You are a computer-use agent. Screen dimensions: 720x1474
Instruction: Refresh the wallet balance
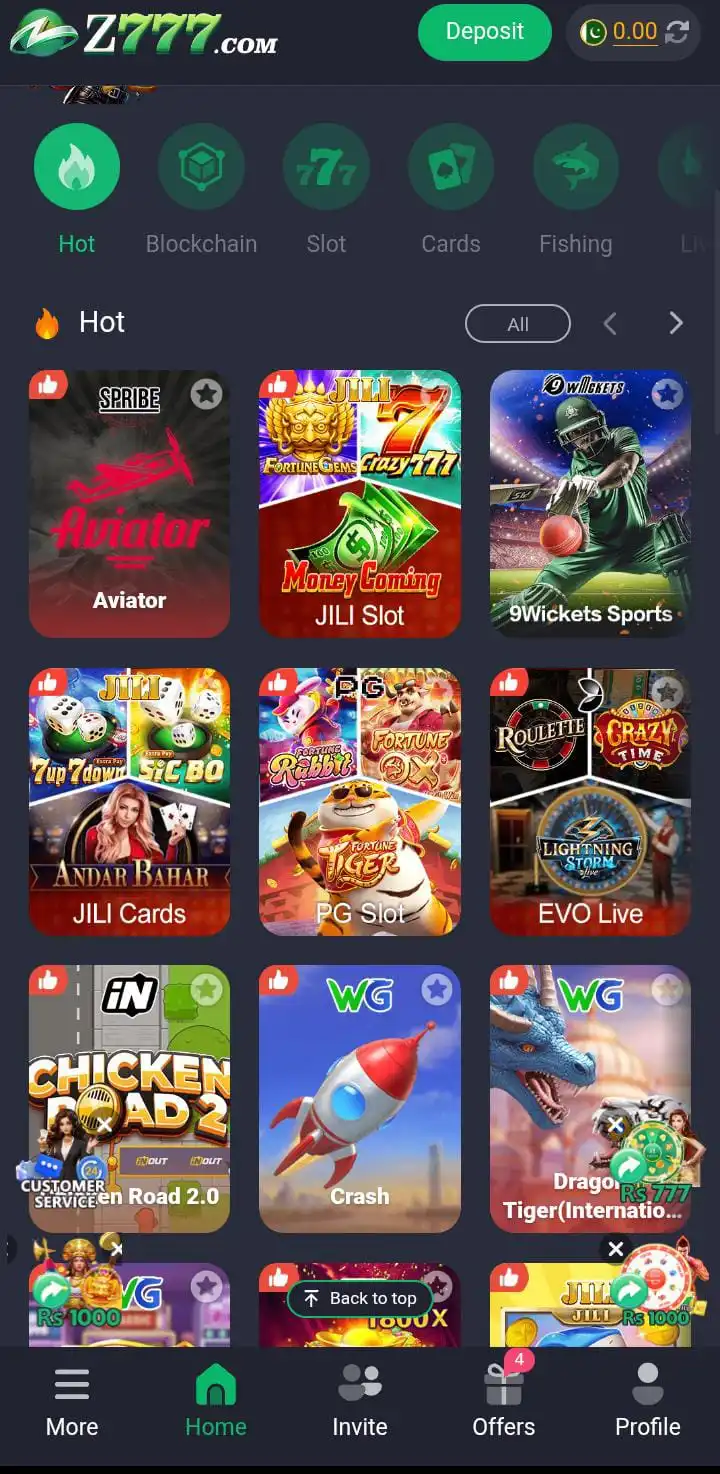(x=677, y=32)
